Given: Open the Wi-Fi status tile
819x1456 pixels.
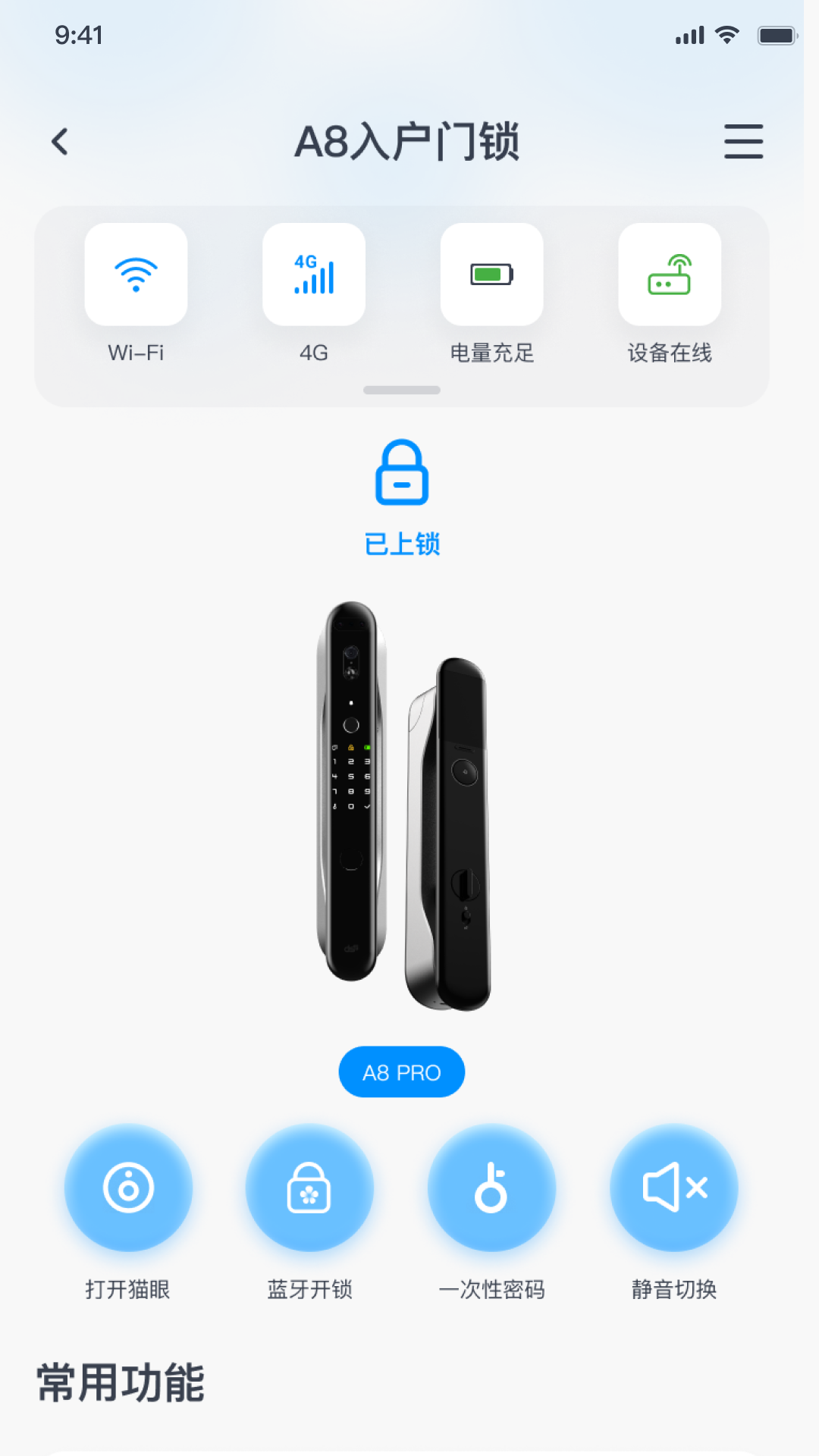Looking at the screenshot, I should pos(136,275).
